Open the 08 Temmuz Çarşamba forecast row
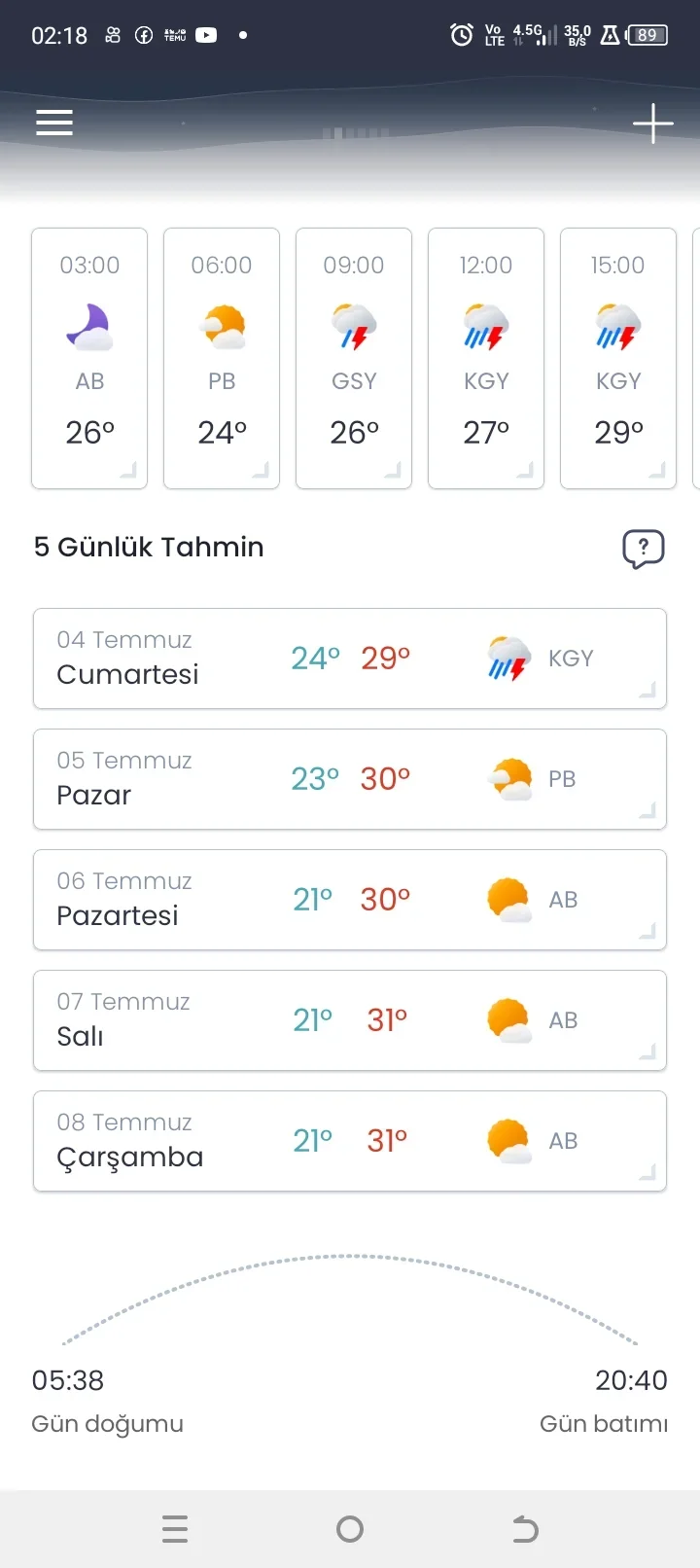The width and height of the screenshot is (700, 1568). (350, 1141)
